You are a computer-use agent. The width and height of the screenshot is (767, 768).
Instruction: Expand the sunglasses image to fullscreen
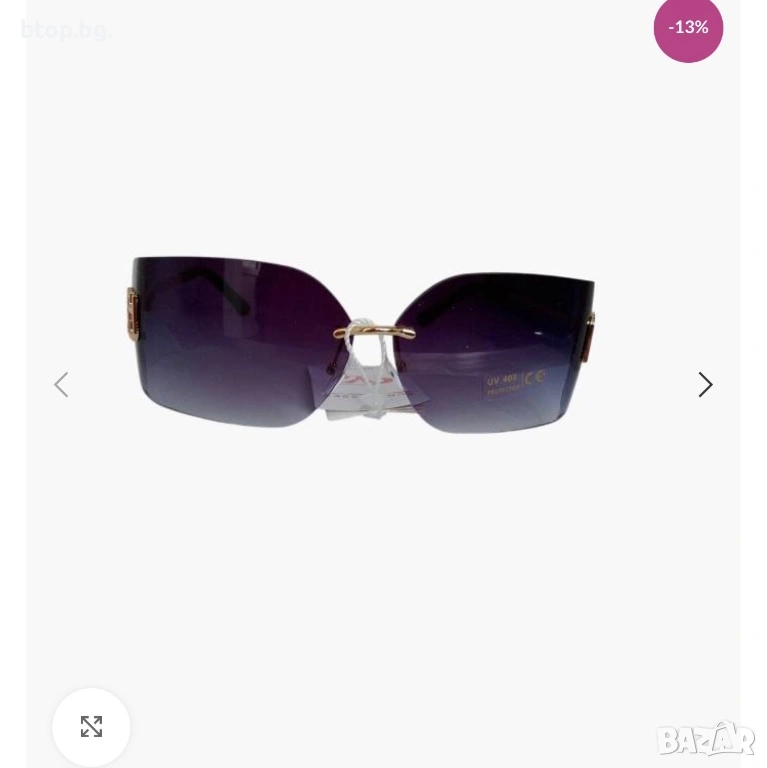(x=91, y=727)
